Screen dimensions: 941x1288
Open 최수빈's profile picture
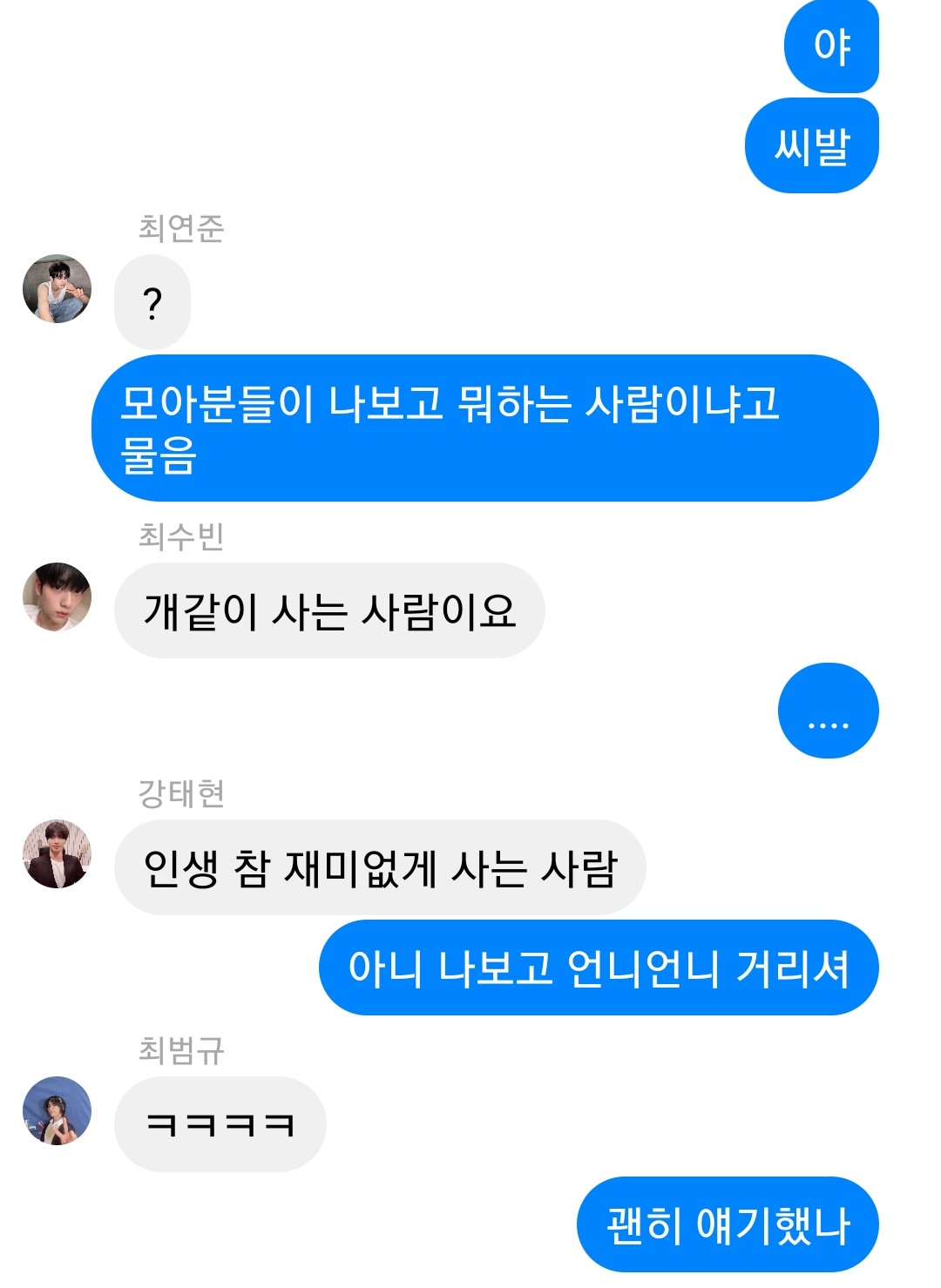pyautogui.click(x=57, y=597)
